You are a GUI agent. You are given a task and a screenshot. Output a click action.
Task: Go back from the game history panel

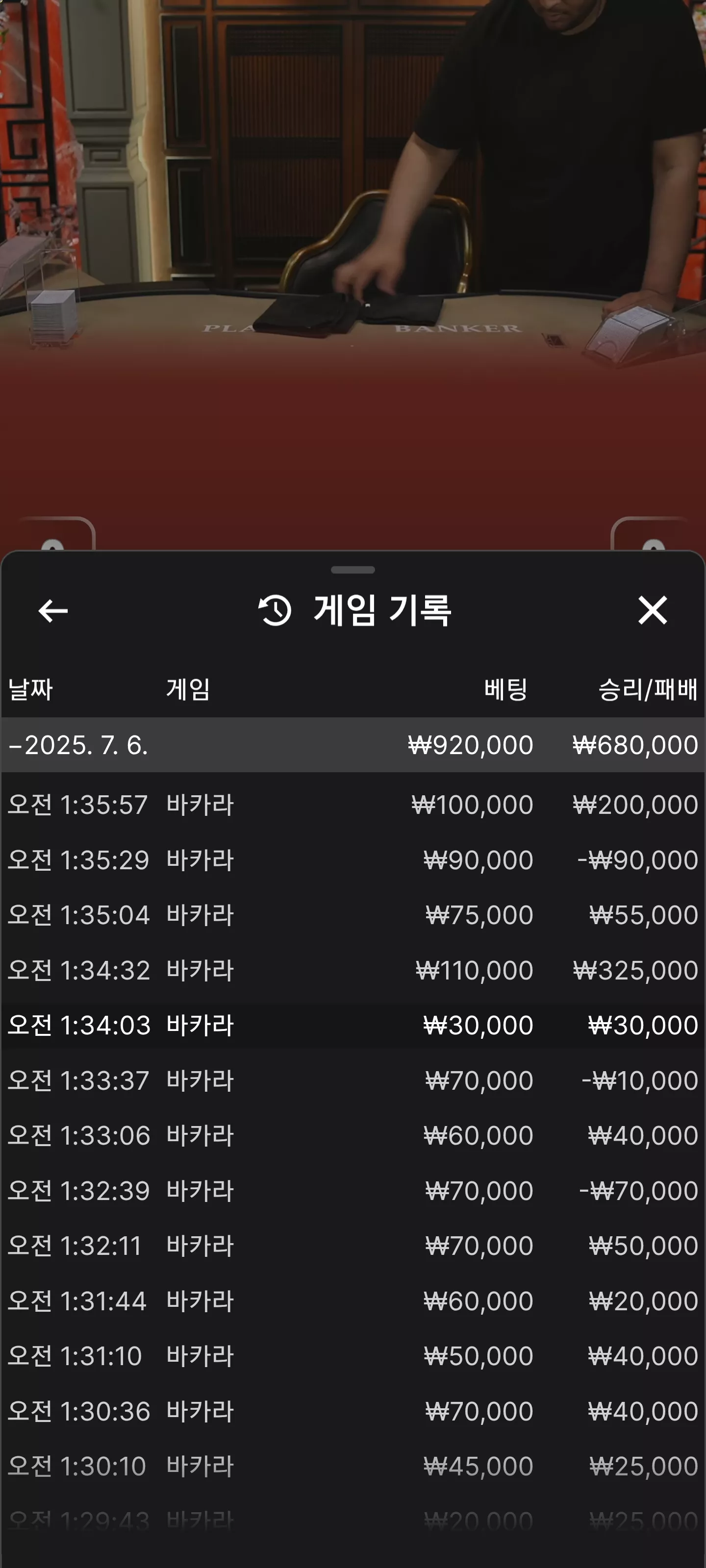point(53,611)
